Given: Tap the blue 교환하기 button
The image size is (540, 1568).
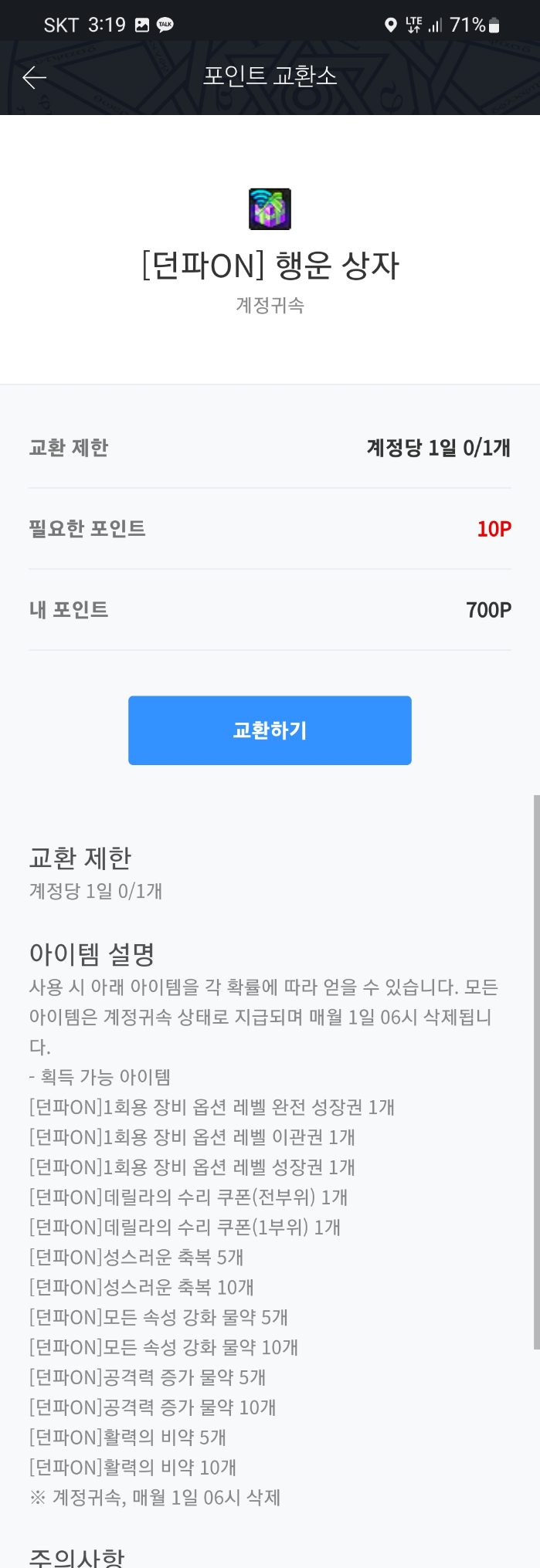Looking at the screenshot, I should [270, 730].
